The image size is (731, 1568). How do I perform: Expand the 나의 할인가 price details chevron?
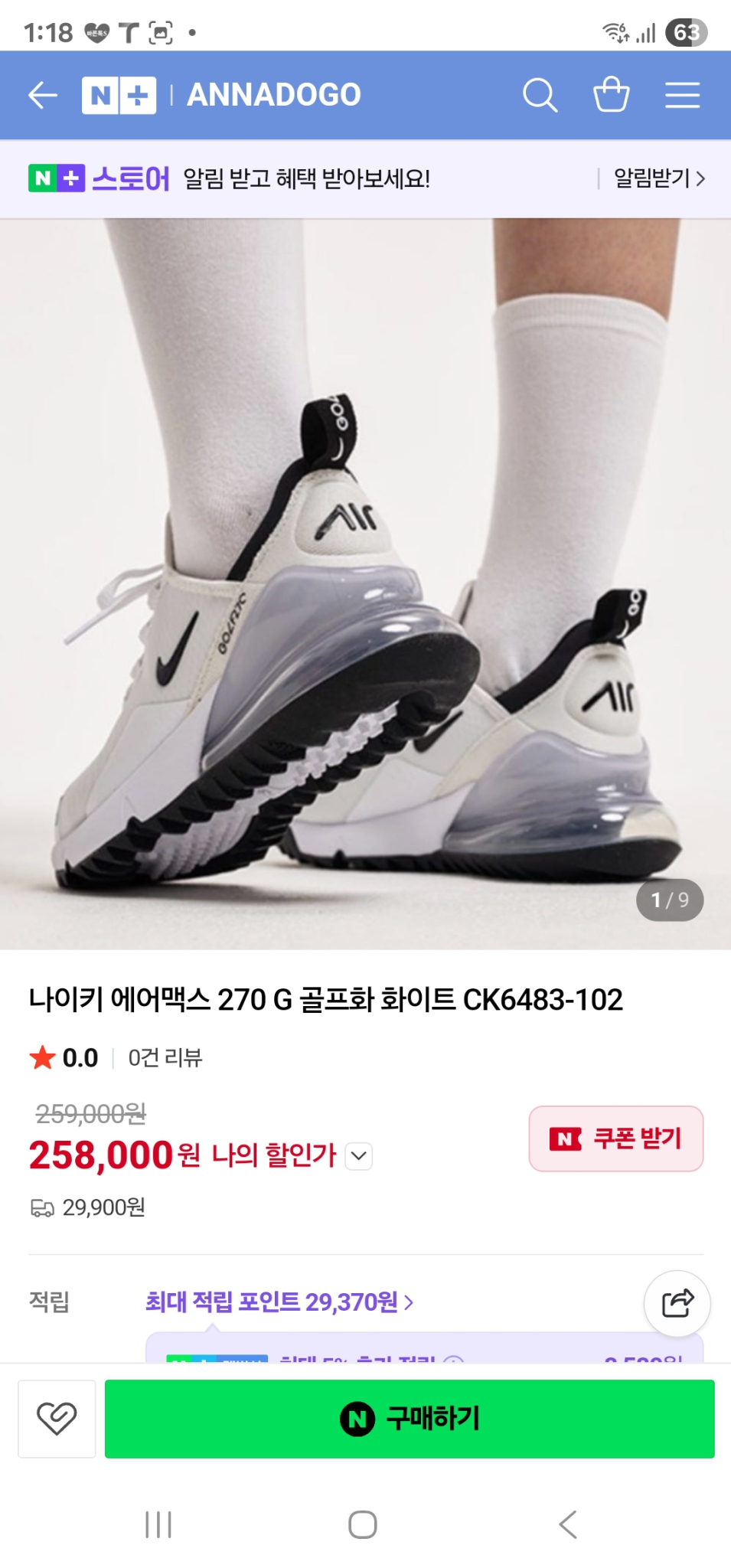coord(358,1158)
